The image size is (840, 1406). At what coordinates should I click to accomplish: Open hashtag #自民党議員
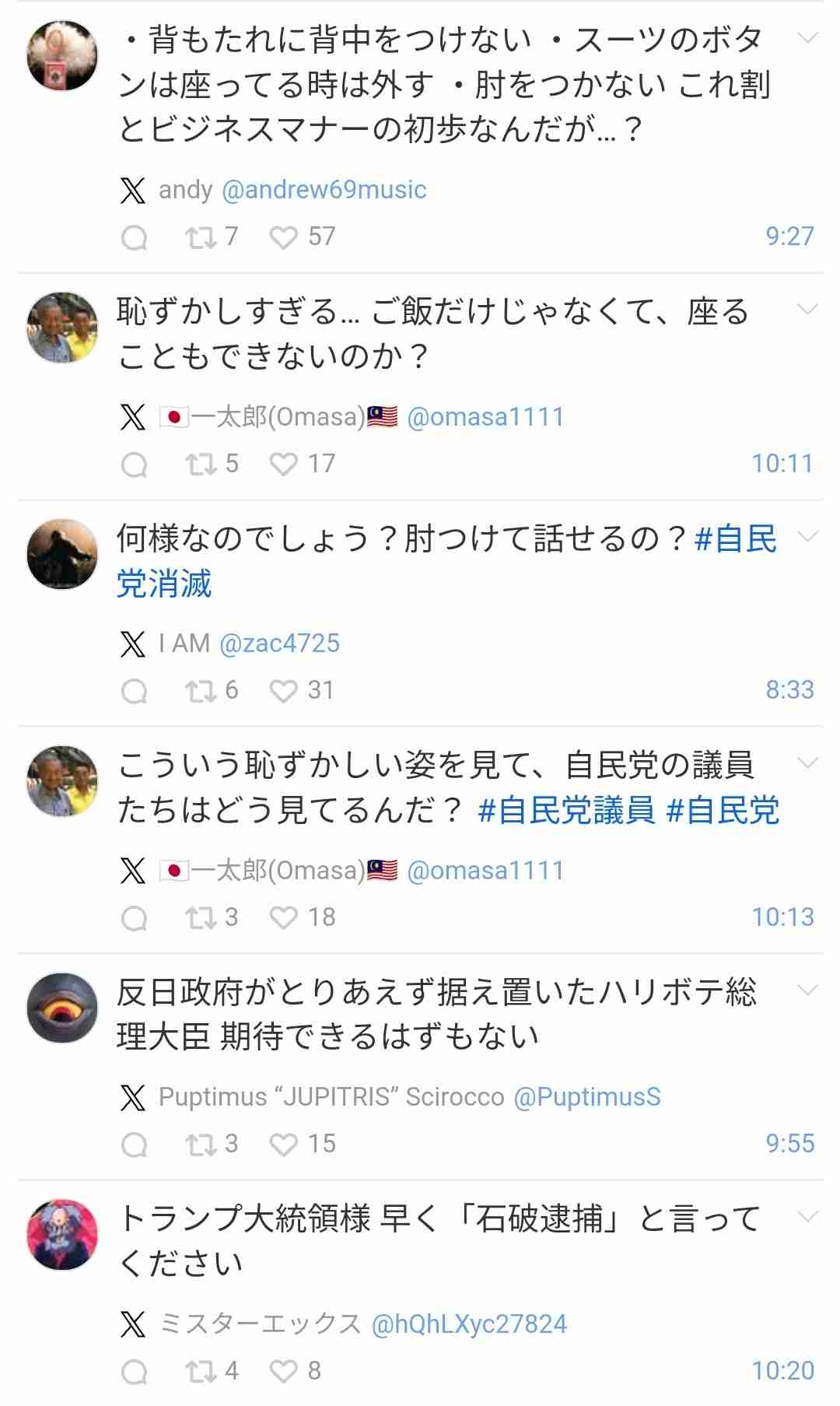click(566, 811)
